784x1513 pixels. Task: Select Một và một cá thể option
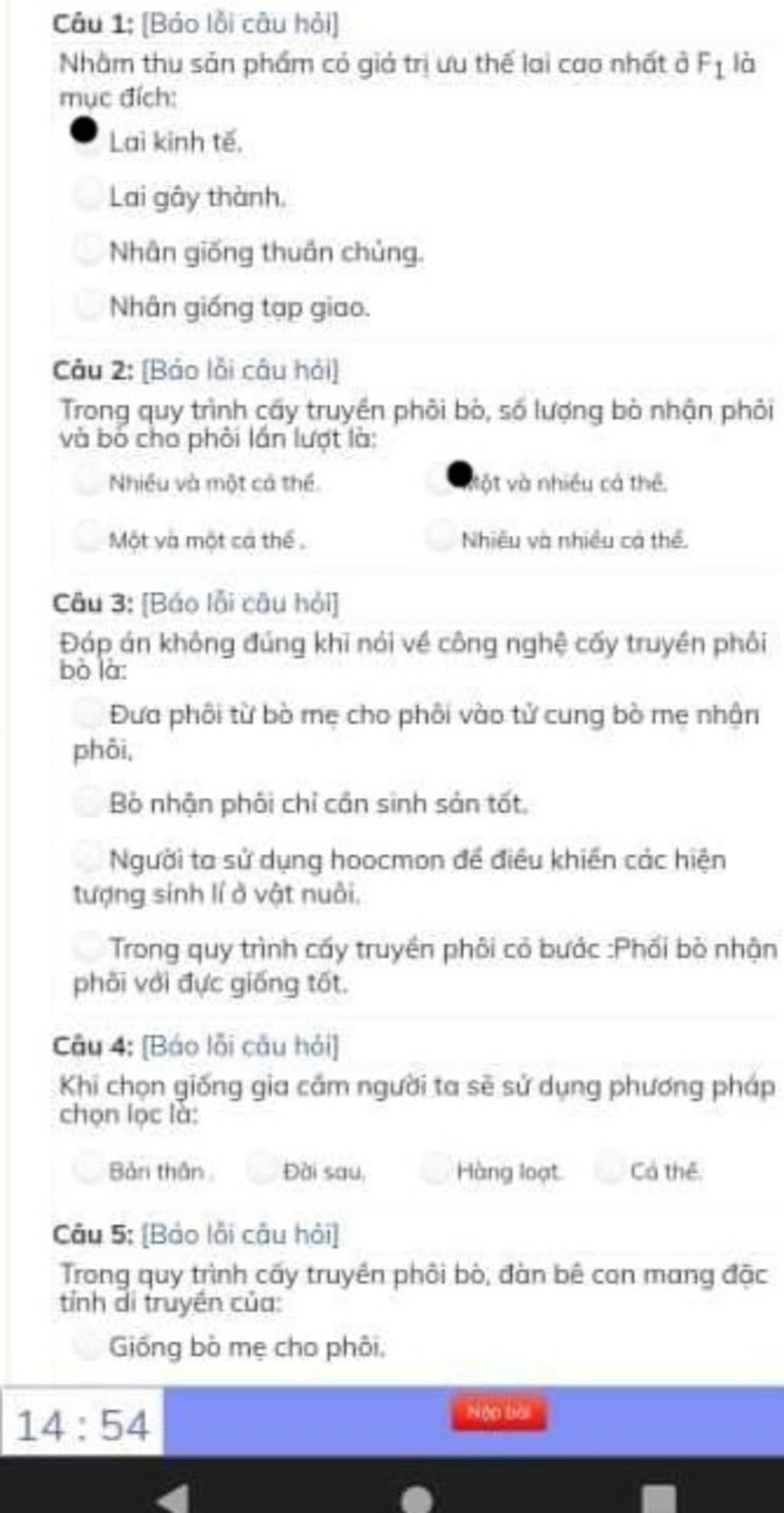[x=88, y=539]
